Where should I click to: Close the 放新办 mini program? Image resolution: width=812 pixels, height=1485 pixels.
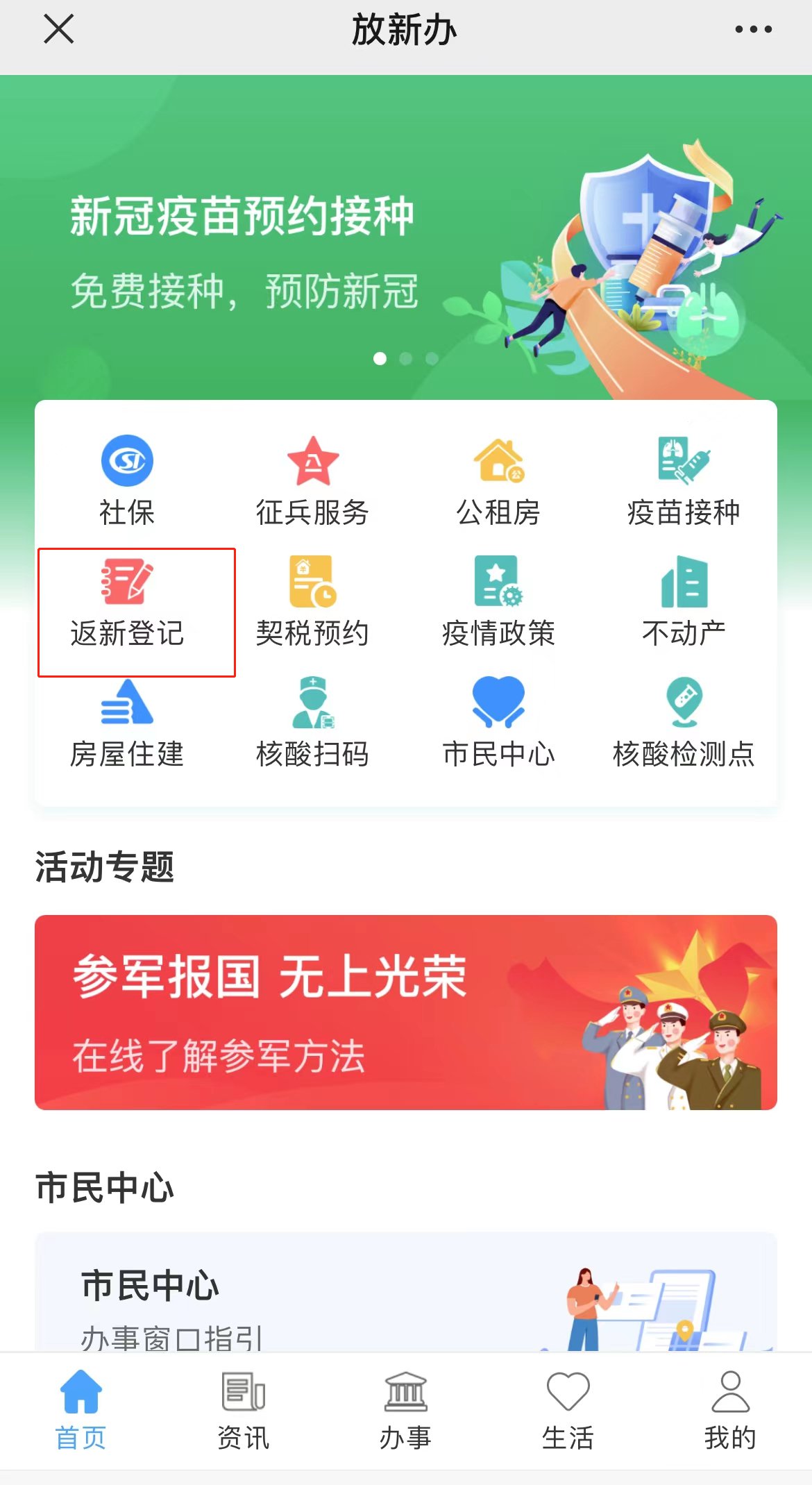(59, 30)
